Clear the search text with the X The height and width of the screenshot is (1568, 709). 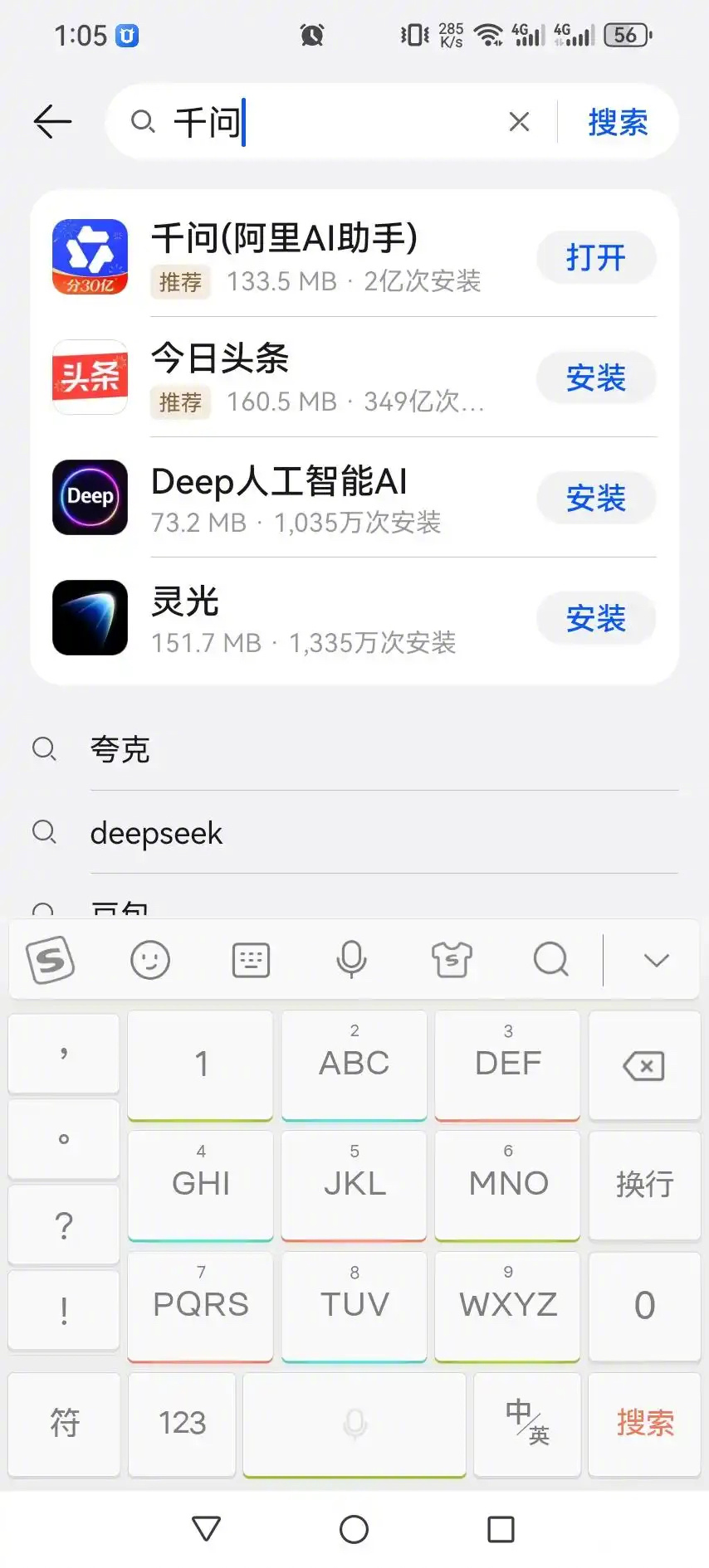519,122
